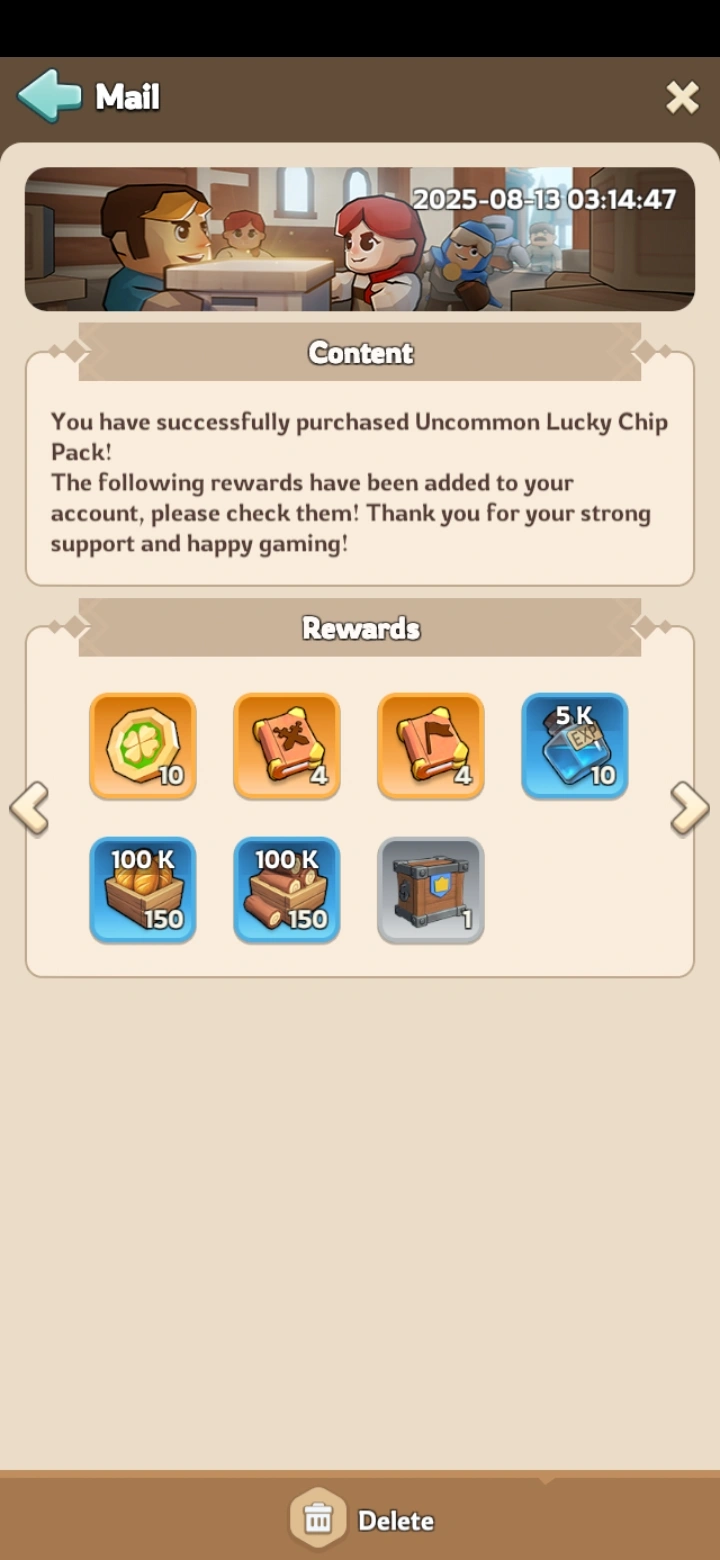Image resolution: width=720 pixels, height=1560 pixels.
Task: Go to the next mail
Action: click(689, 807)
